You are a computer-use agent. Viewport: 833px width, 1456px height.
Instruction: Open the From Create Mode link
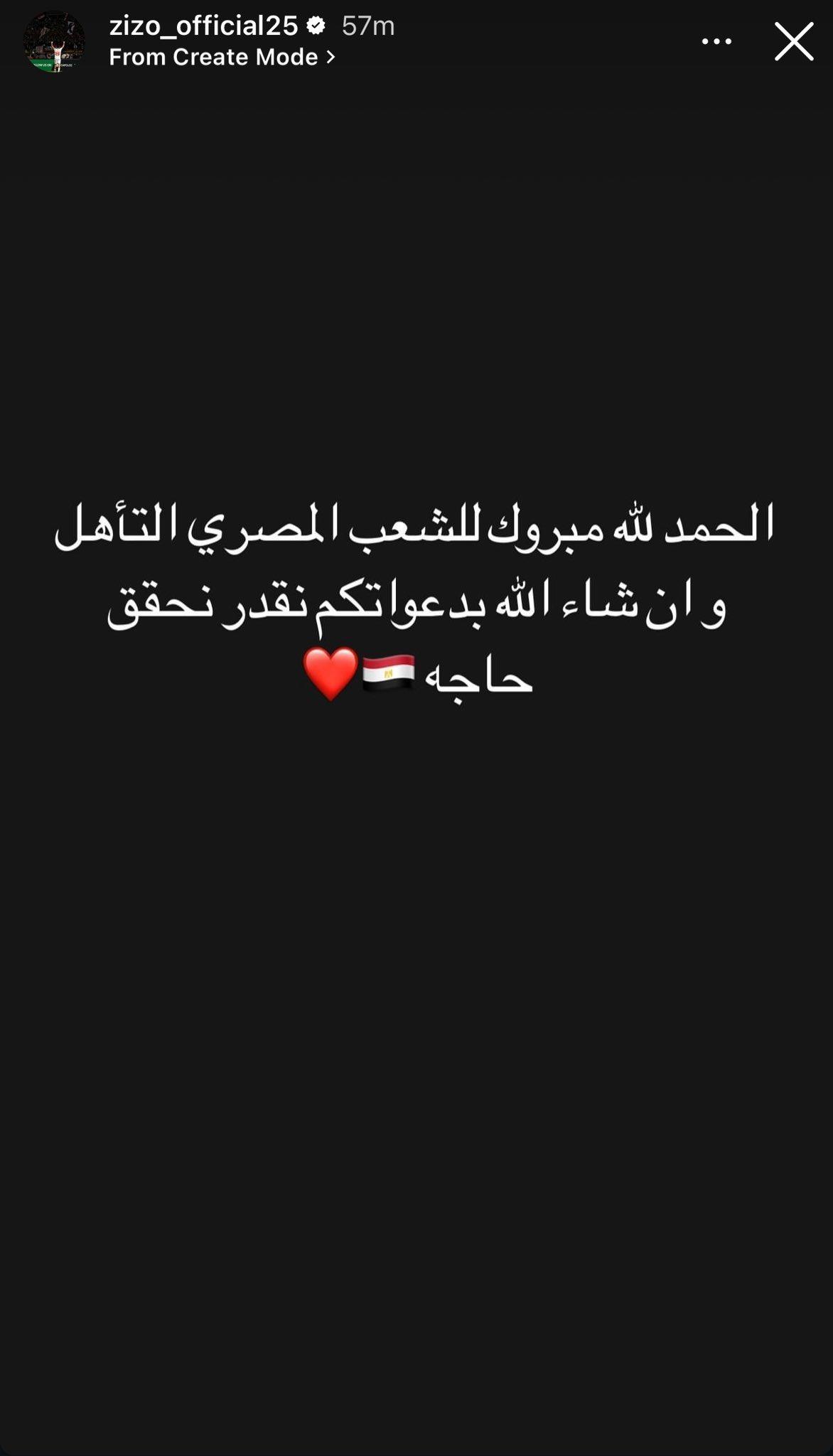[220, 57]
